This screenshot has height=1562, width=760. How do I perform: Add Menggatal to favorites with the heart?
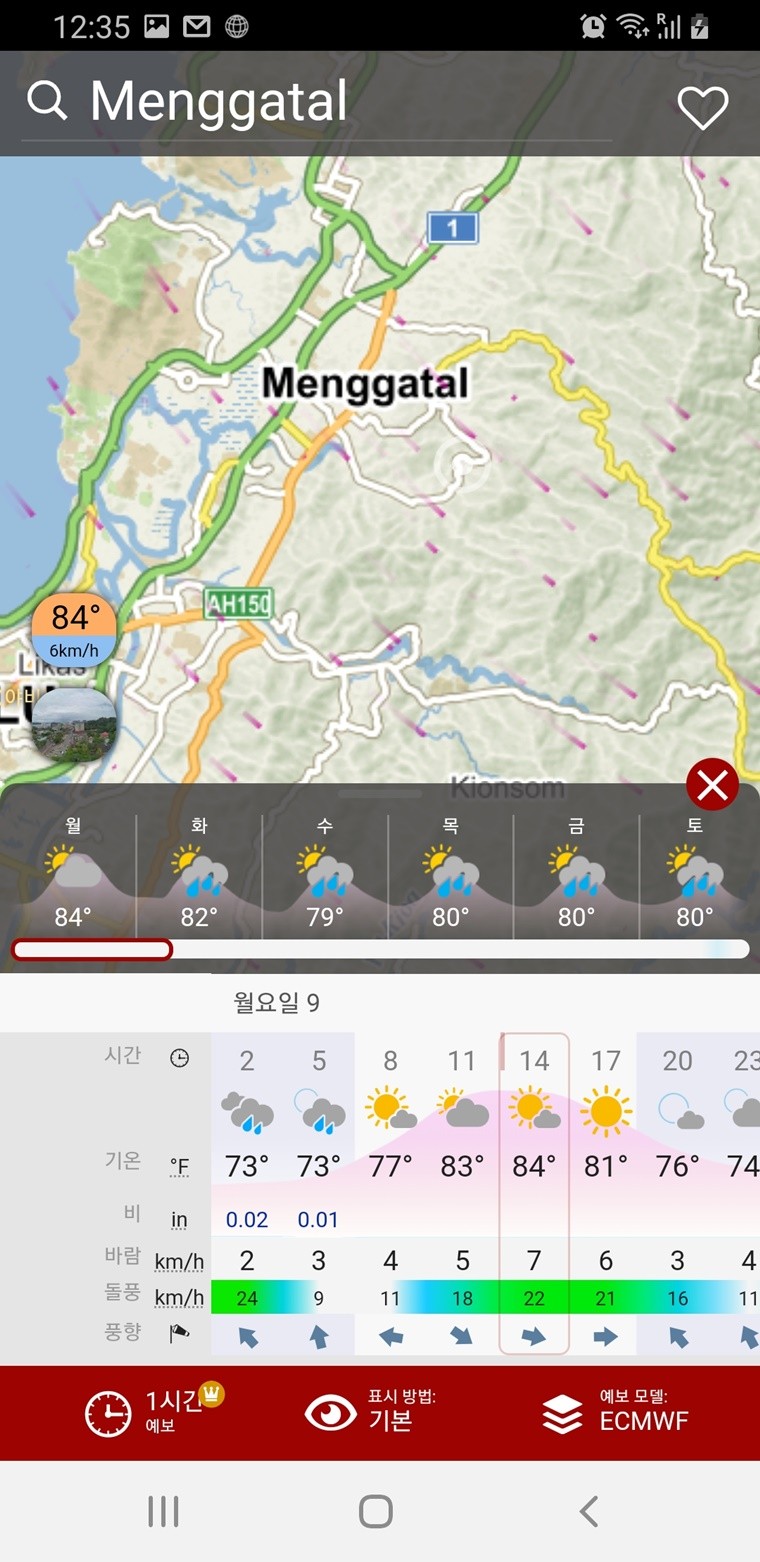click(x=703, y=107)
